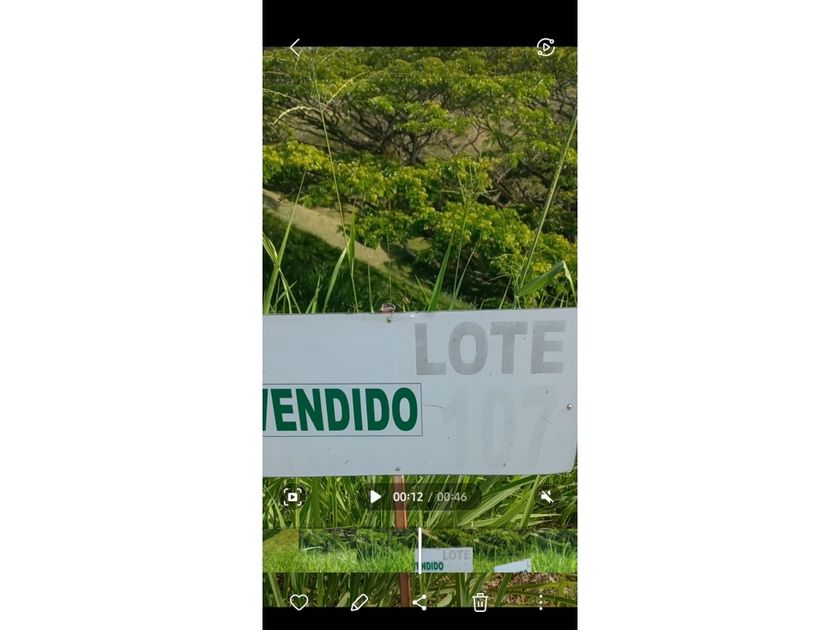Edit the video with the pencil icon

pyautogui.click(x=359, y=602)
